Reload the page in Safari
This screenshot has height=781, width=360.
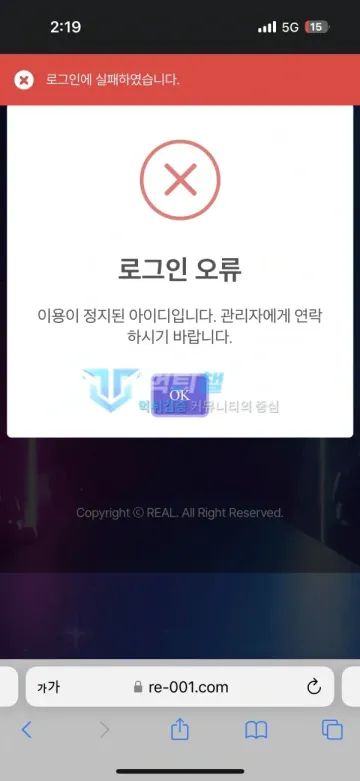314,687
